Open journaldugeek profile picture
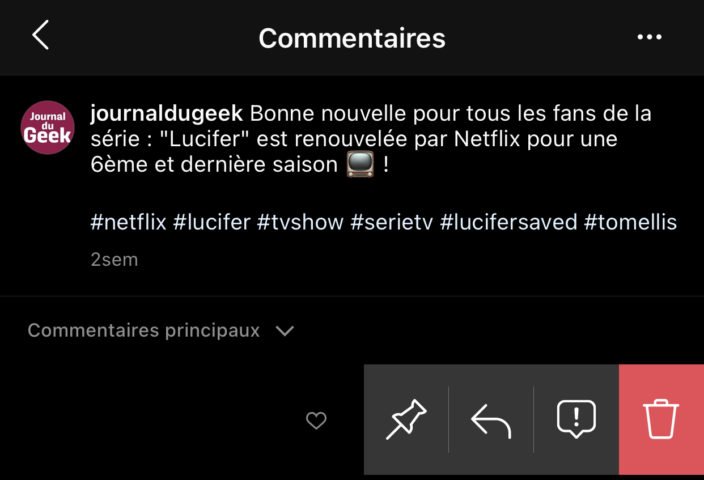This screenshot has width=704, height=480. tap(47, 128)
